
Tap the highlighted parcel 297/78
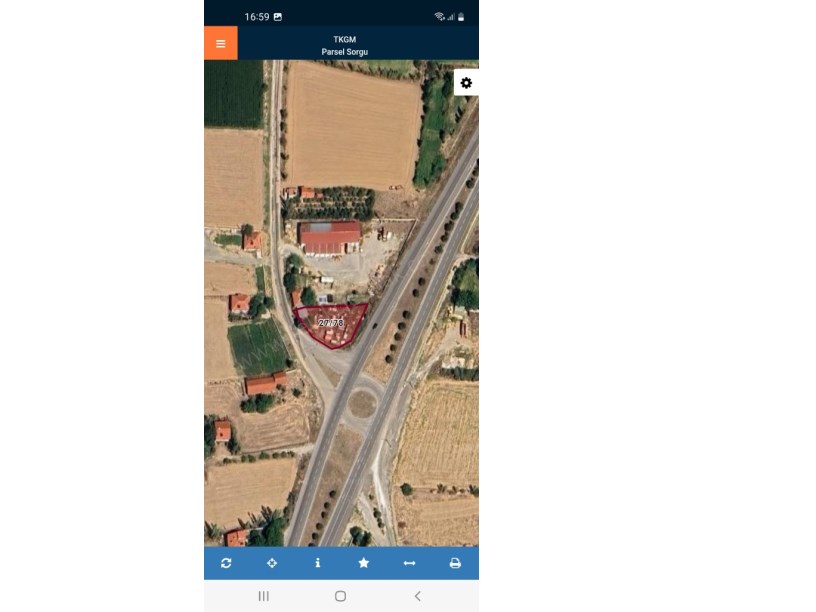(x=331, y=324)
